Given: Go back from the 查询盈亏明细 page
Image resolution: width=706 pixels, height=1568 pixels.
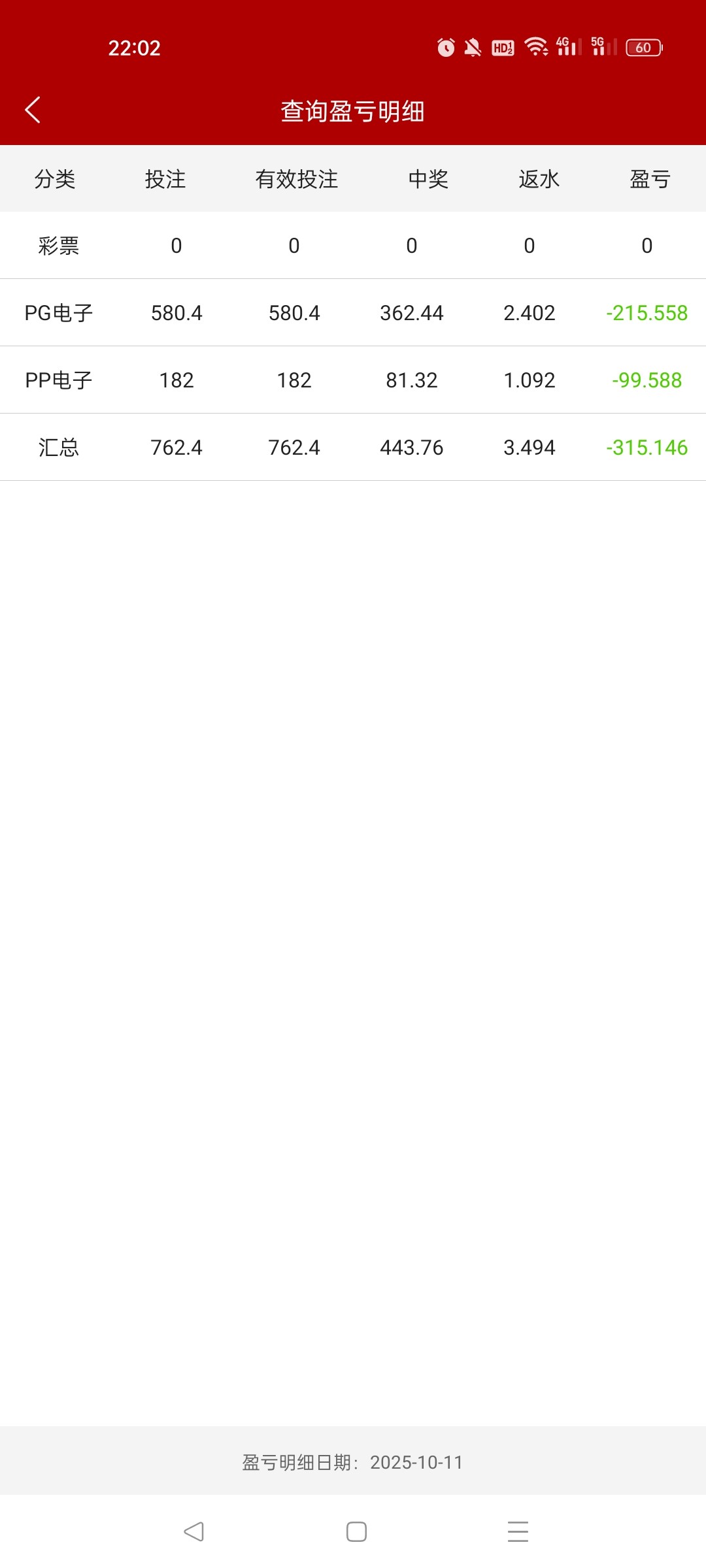Looking at the screenshot, I should [x=33, y=110].
